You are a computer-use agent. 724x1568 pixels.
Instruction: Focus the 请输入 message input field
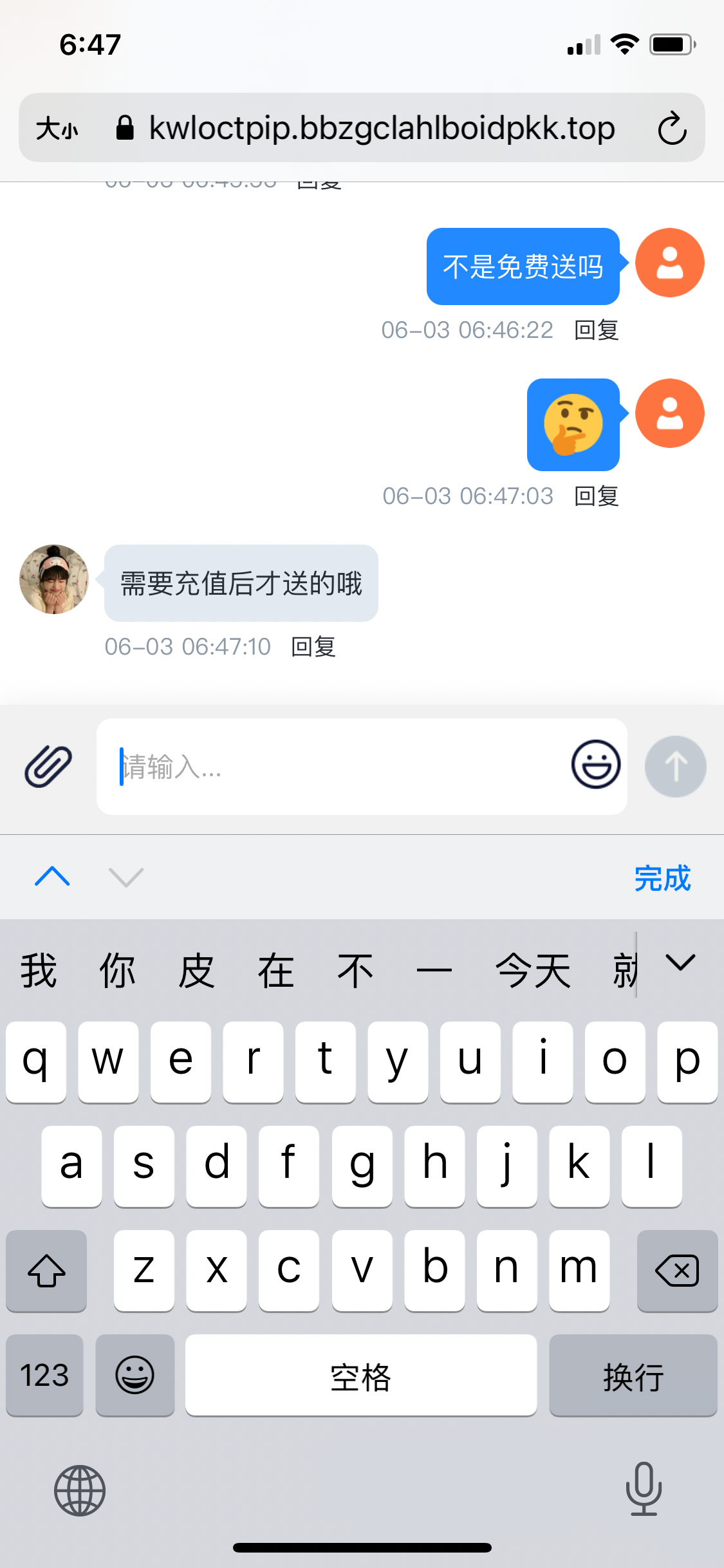[335, 767]
